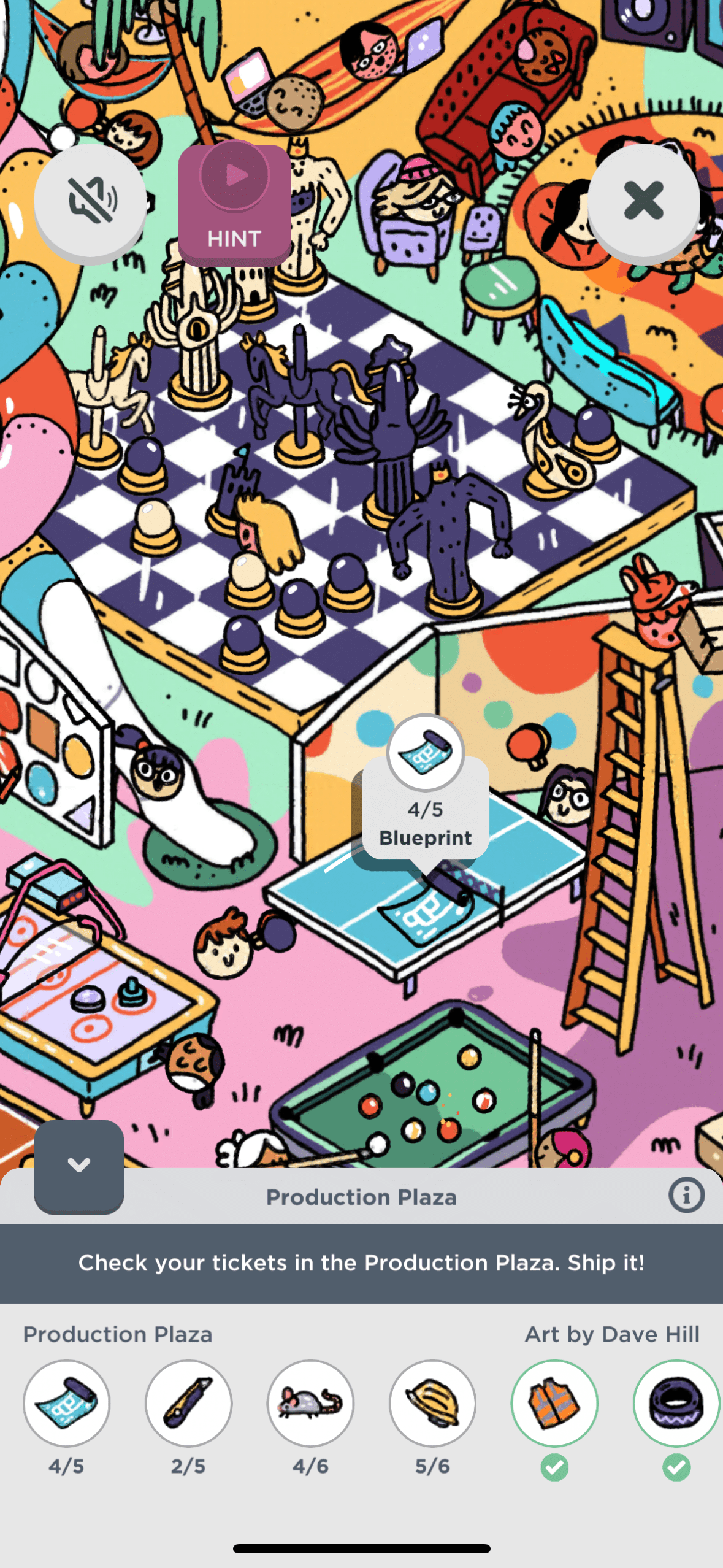
Task: Select the completed safety vest item
Action: [x=554, y=1402]
